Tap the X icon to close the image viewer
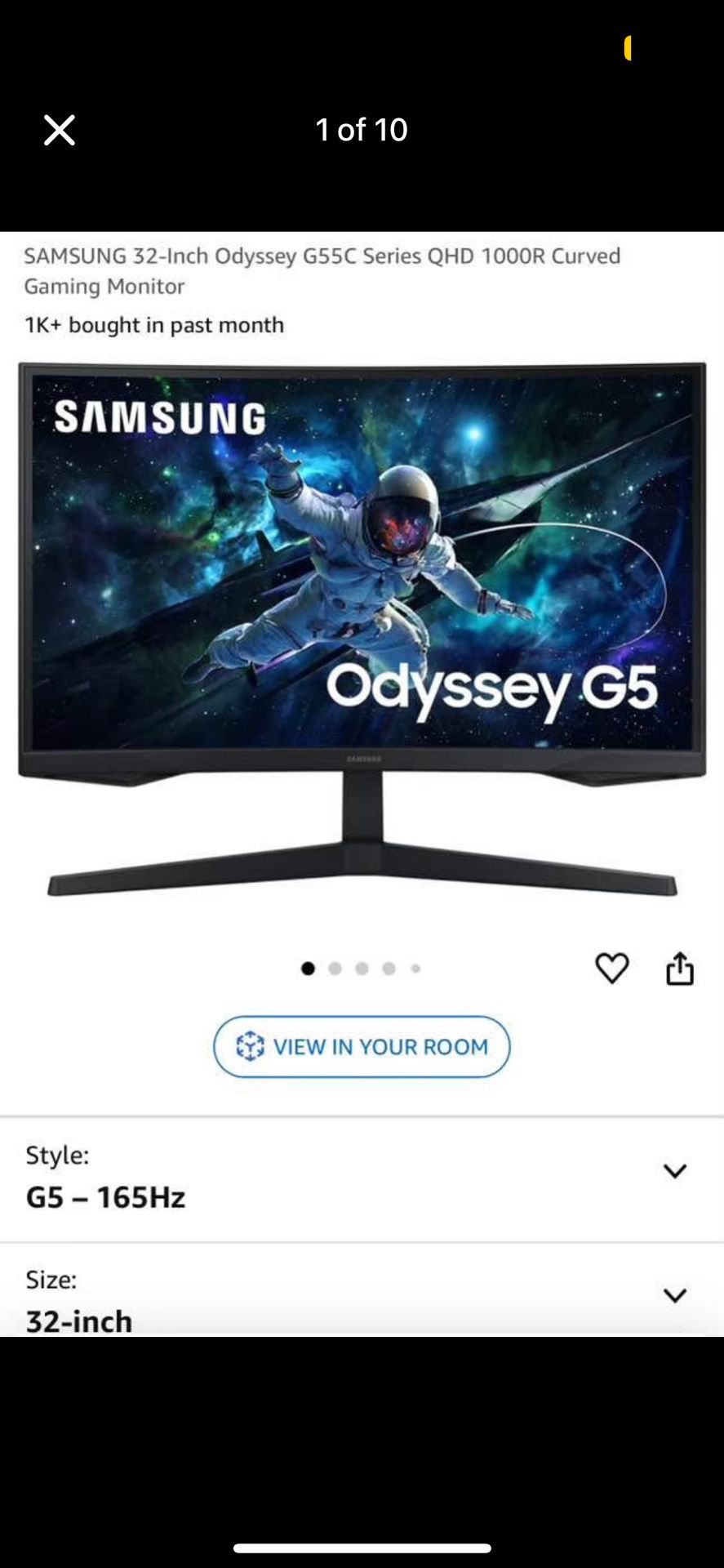 pos(58,129)
